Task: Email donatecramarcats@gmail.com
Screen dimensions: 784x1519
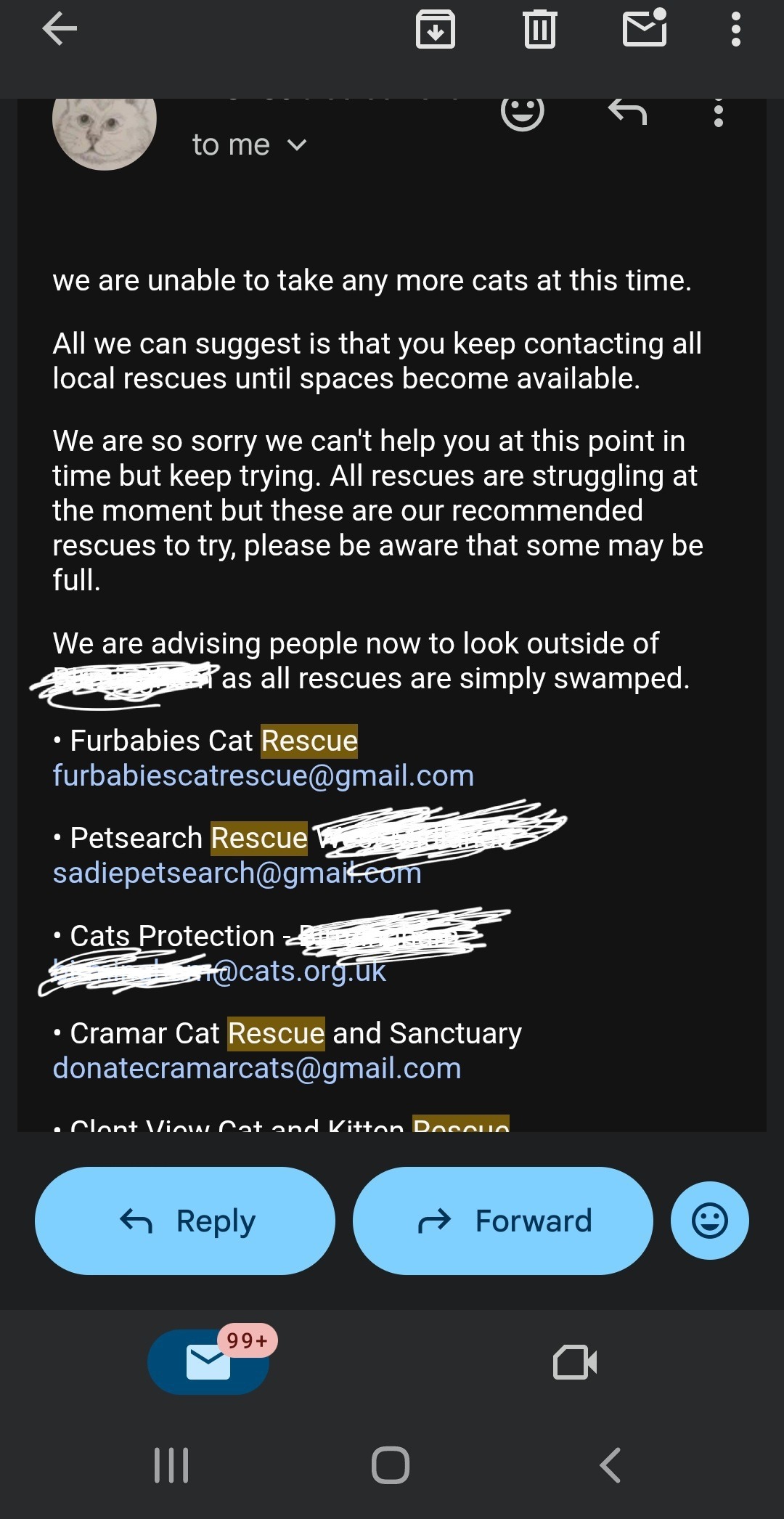Action: tap(256, 1069)
